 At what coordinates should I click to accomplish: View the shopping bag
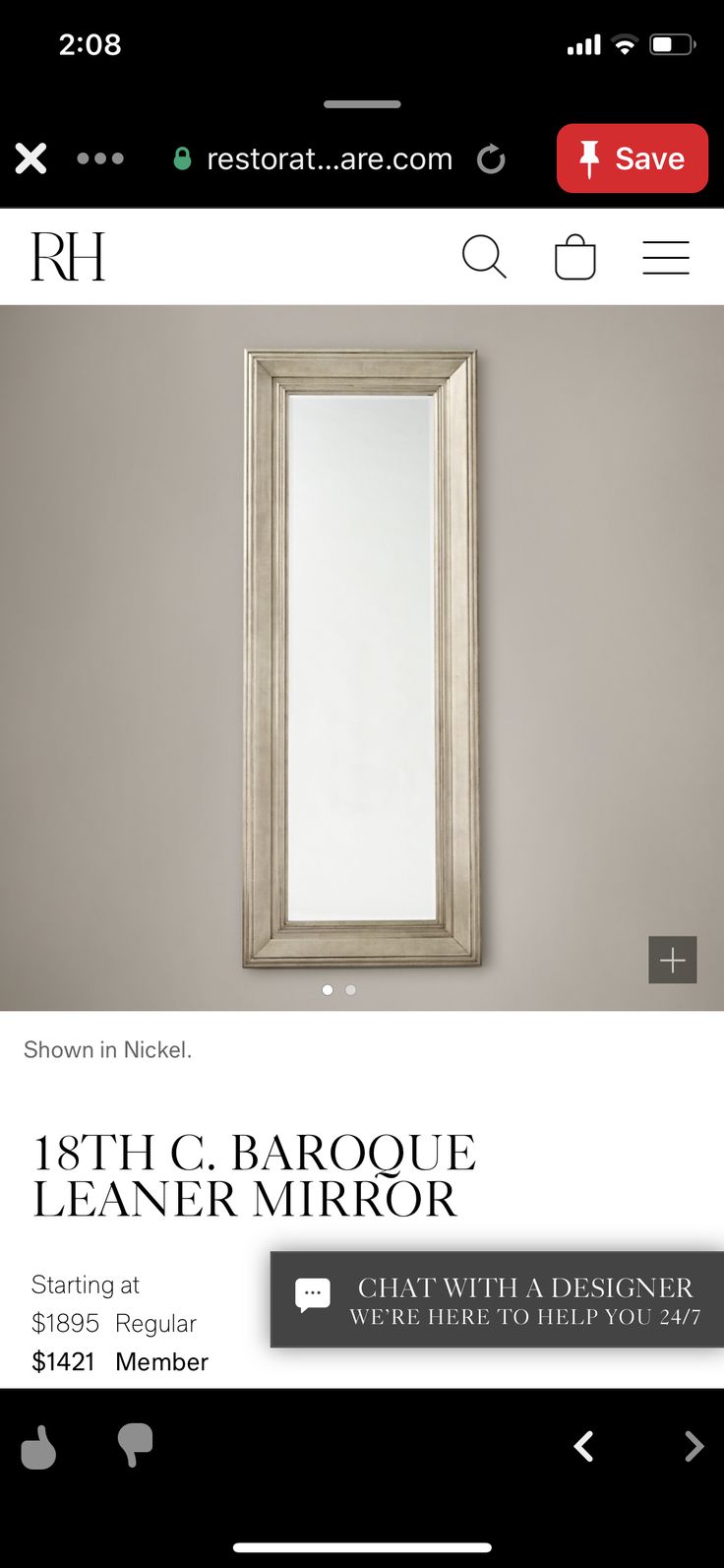(x=575, y=258)
